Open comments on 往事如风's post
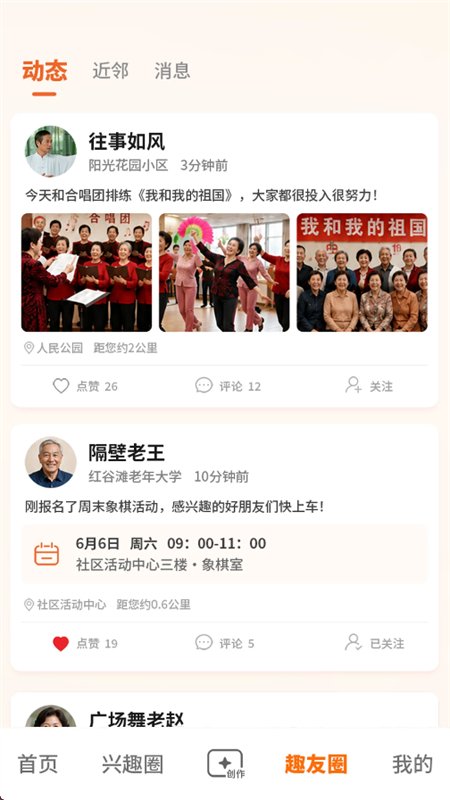This screenshot has height=800, width=450. 228,386
